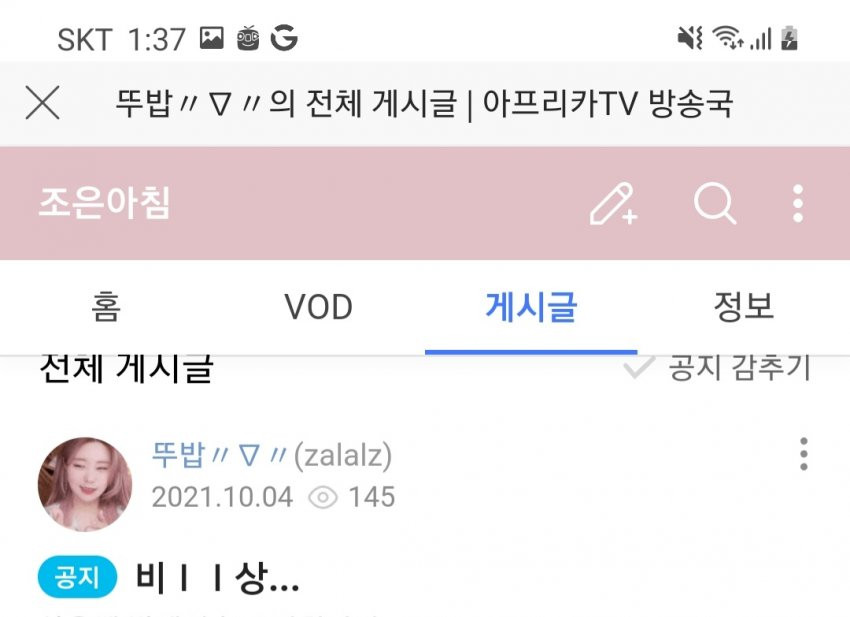Open the header overflow menu
This screenshot has width=850, height=617.
coord(797,204)
